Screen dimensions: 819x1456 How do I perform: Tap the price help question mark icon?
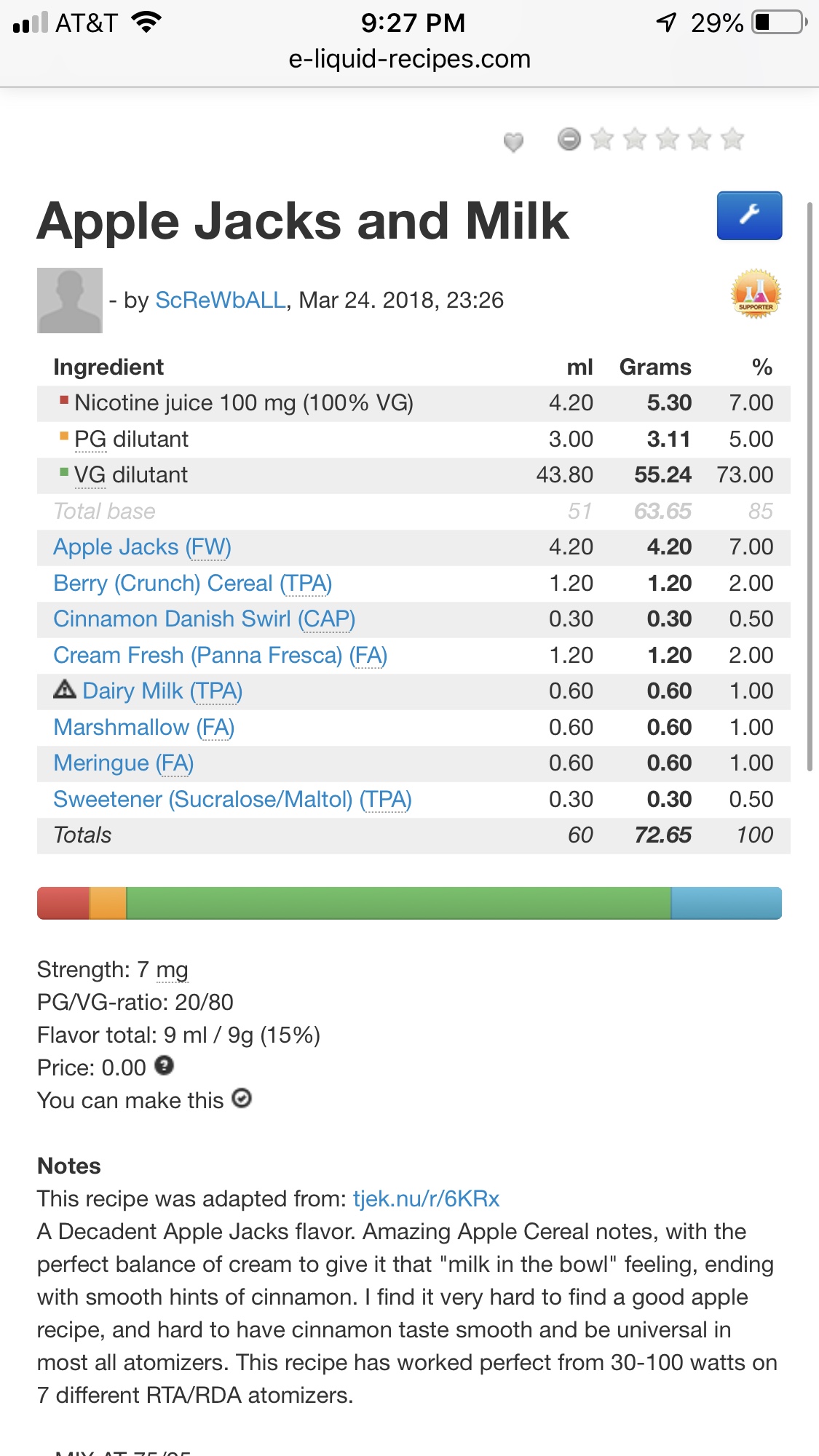[165, 1066]
